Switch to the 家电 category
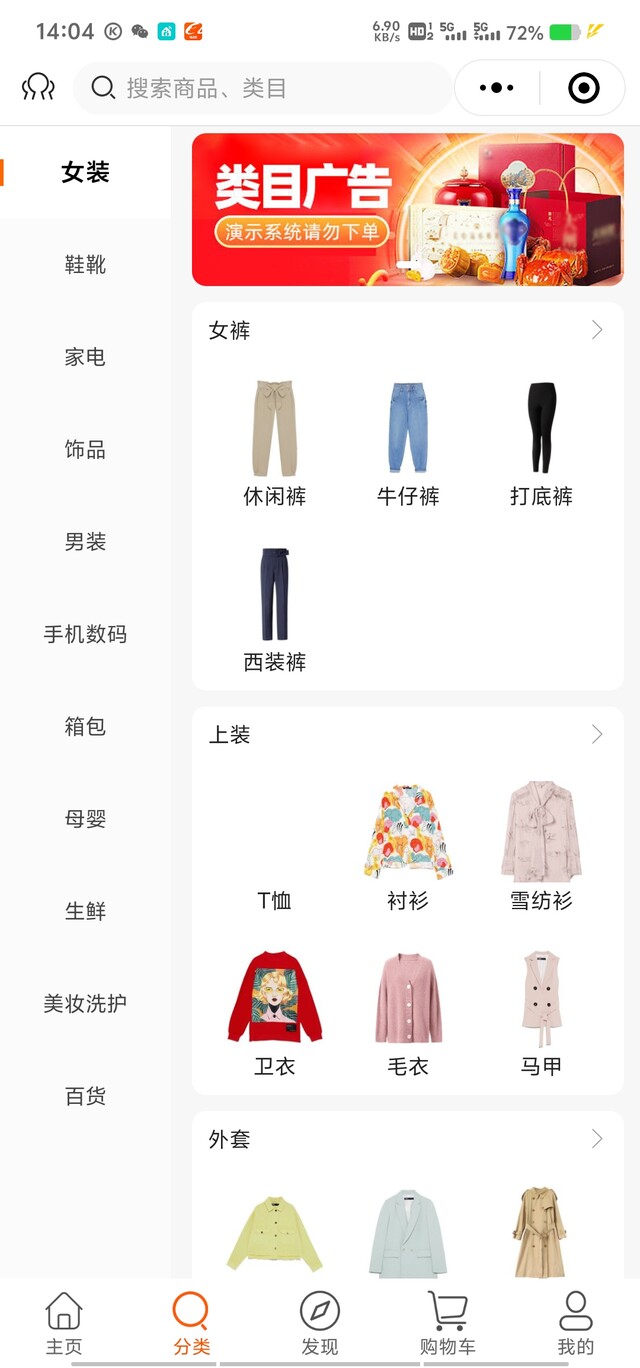The height and width of the screenshot is (1368, 640). coord(85,357)
